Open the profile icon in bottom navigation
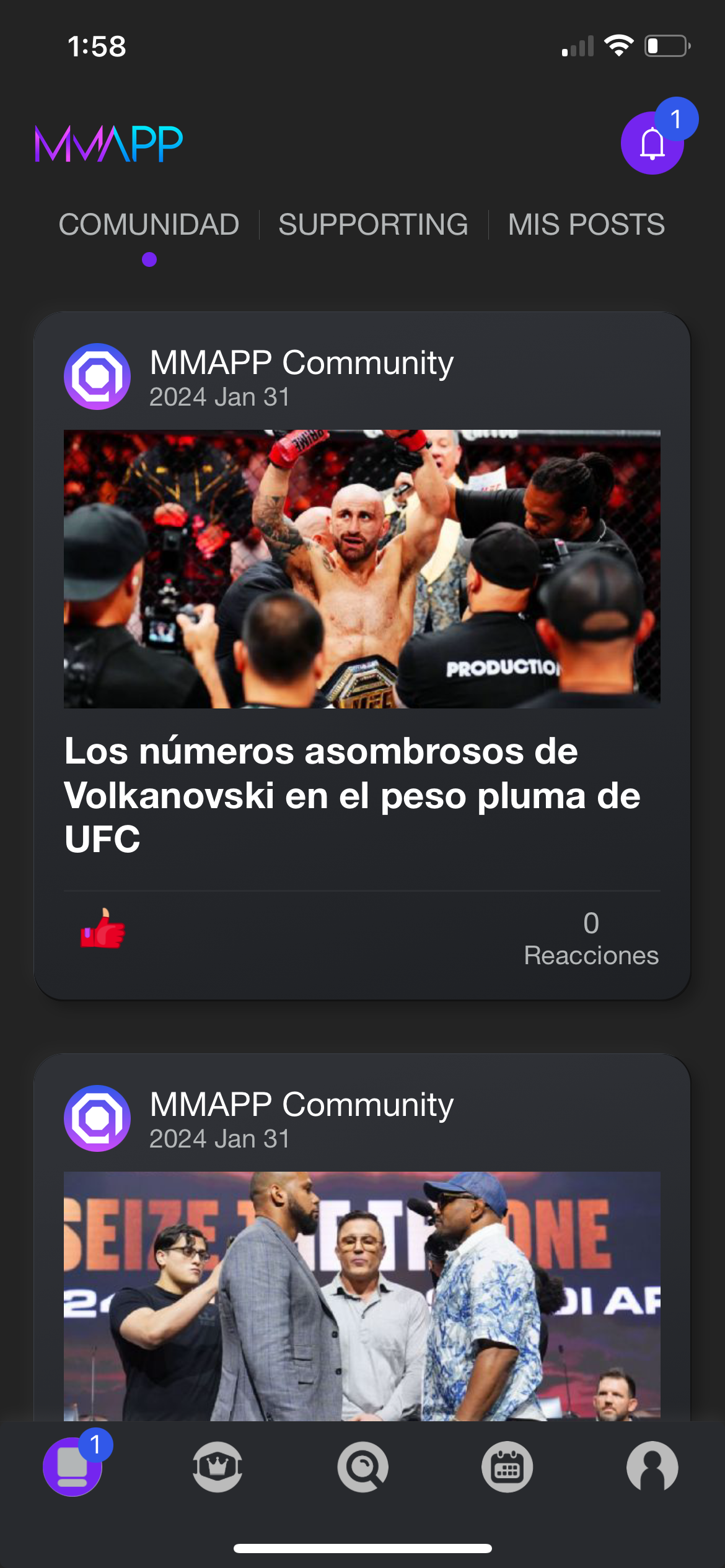The width and height of the screenshot is (725, 1568). (652, 1466)
